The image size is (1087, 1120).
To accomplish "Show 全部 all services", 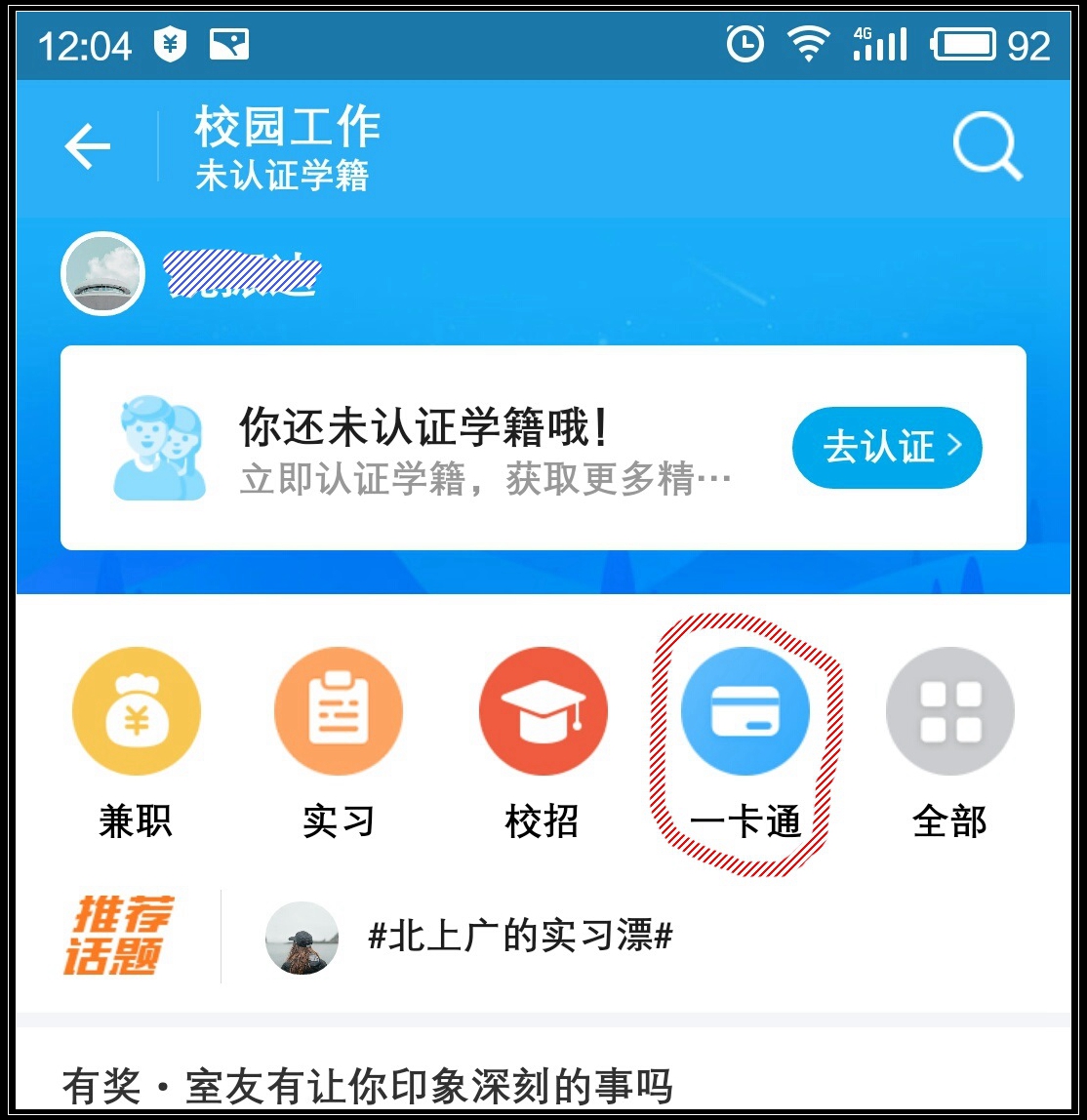I will [x=949, y=712].
